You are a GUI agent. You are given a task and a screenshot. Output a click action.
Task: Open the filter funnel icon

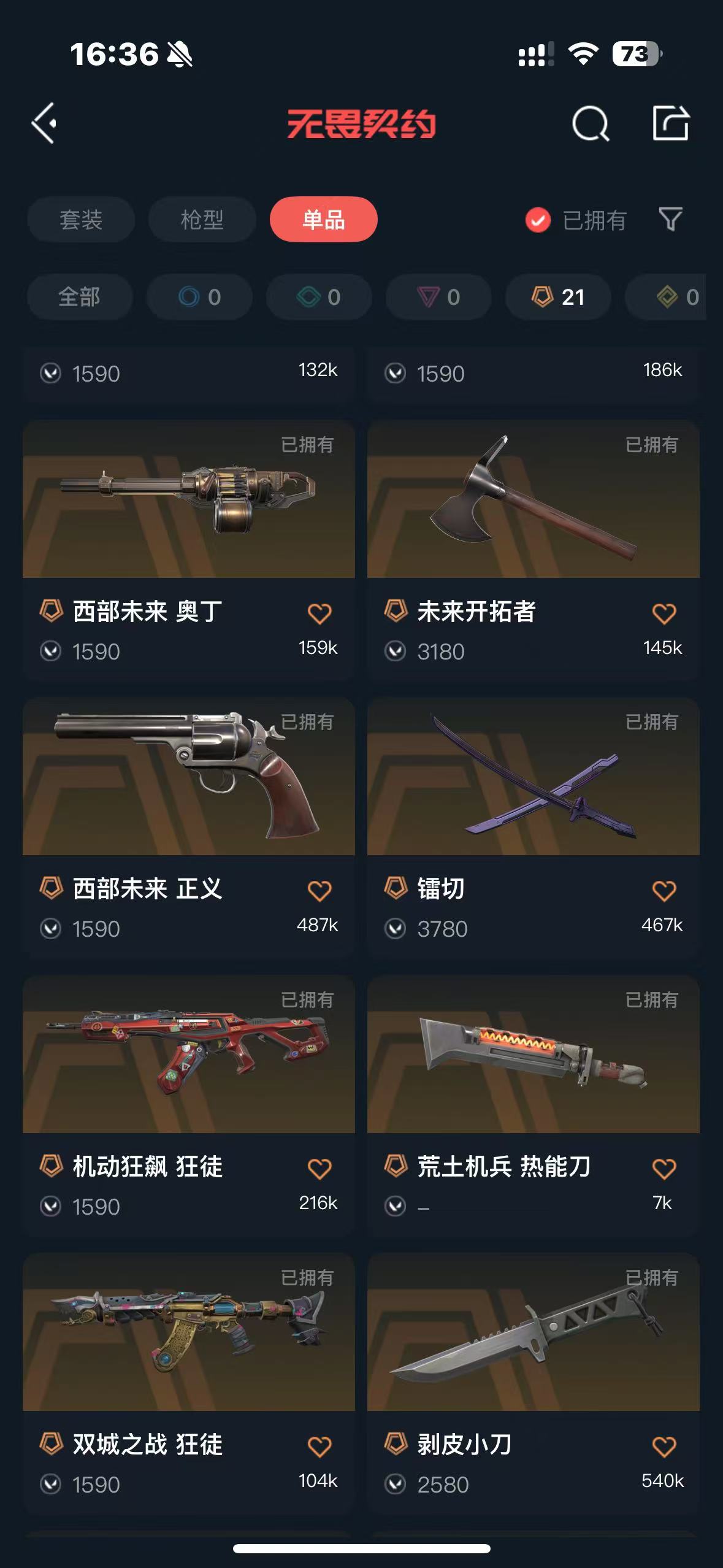click(670, 220)
